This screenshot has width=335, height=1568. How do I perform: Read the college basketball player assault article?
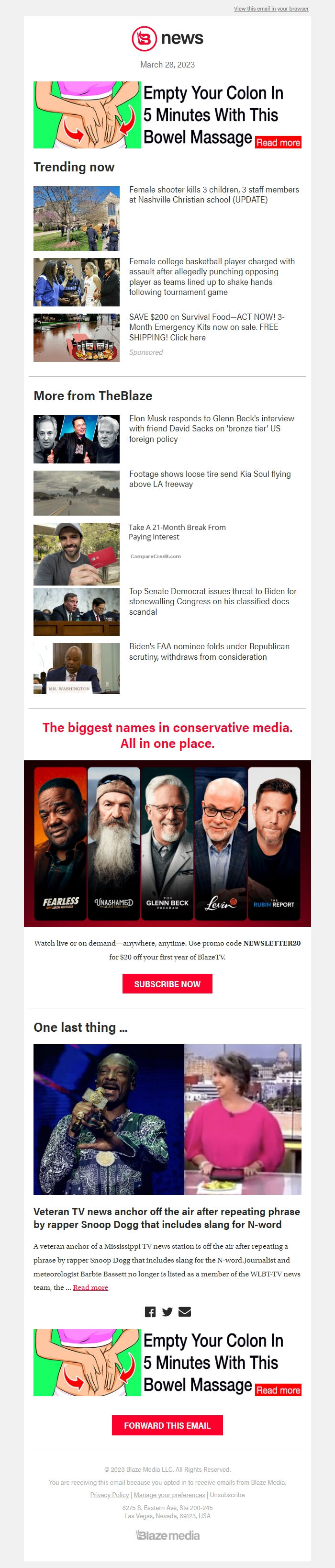212,276
